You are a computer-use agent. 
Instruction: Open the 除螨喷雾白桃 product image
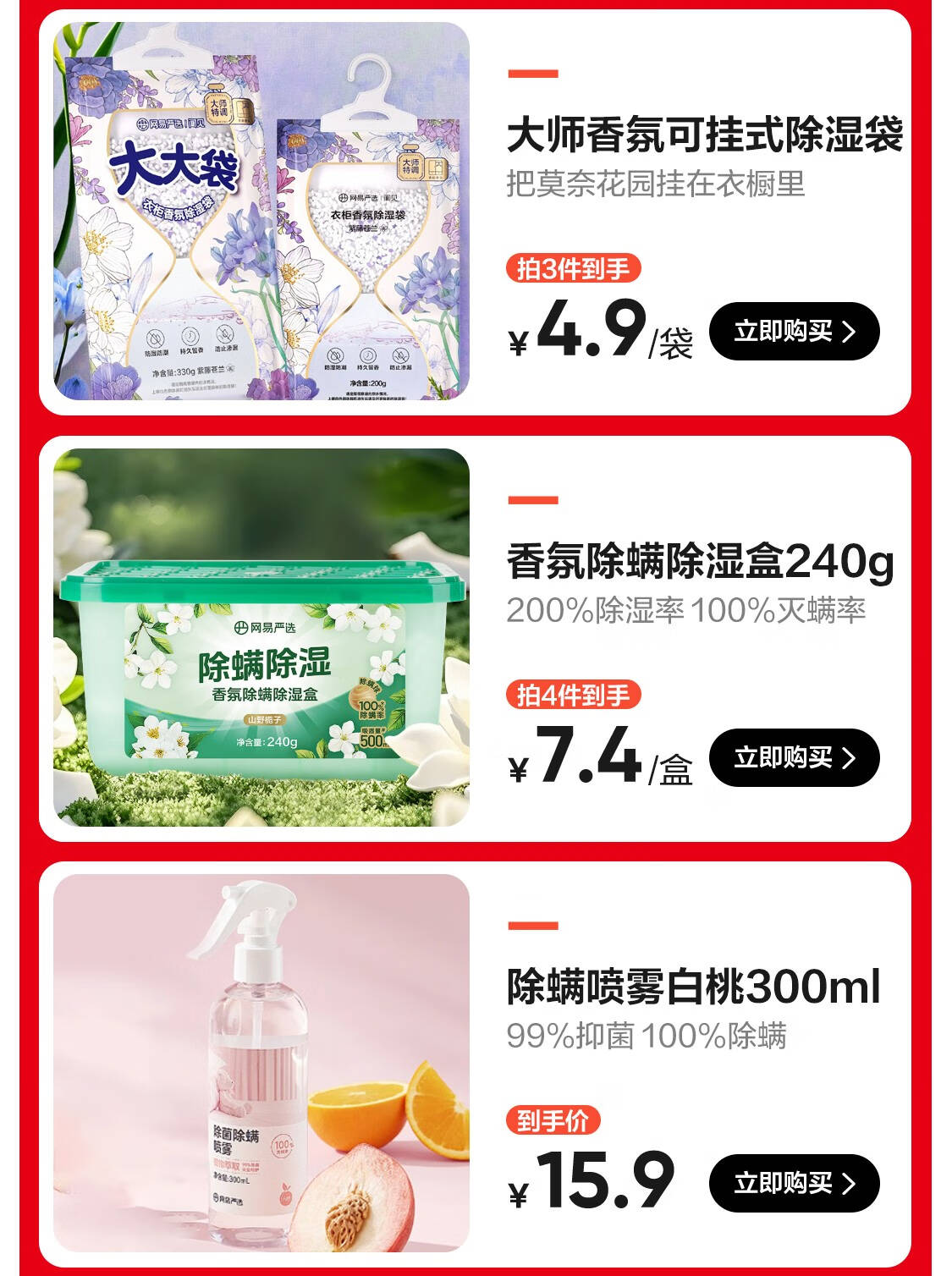tap(261, 1063)
